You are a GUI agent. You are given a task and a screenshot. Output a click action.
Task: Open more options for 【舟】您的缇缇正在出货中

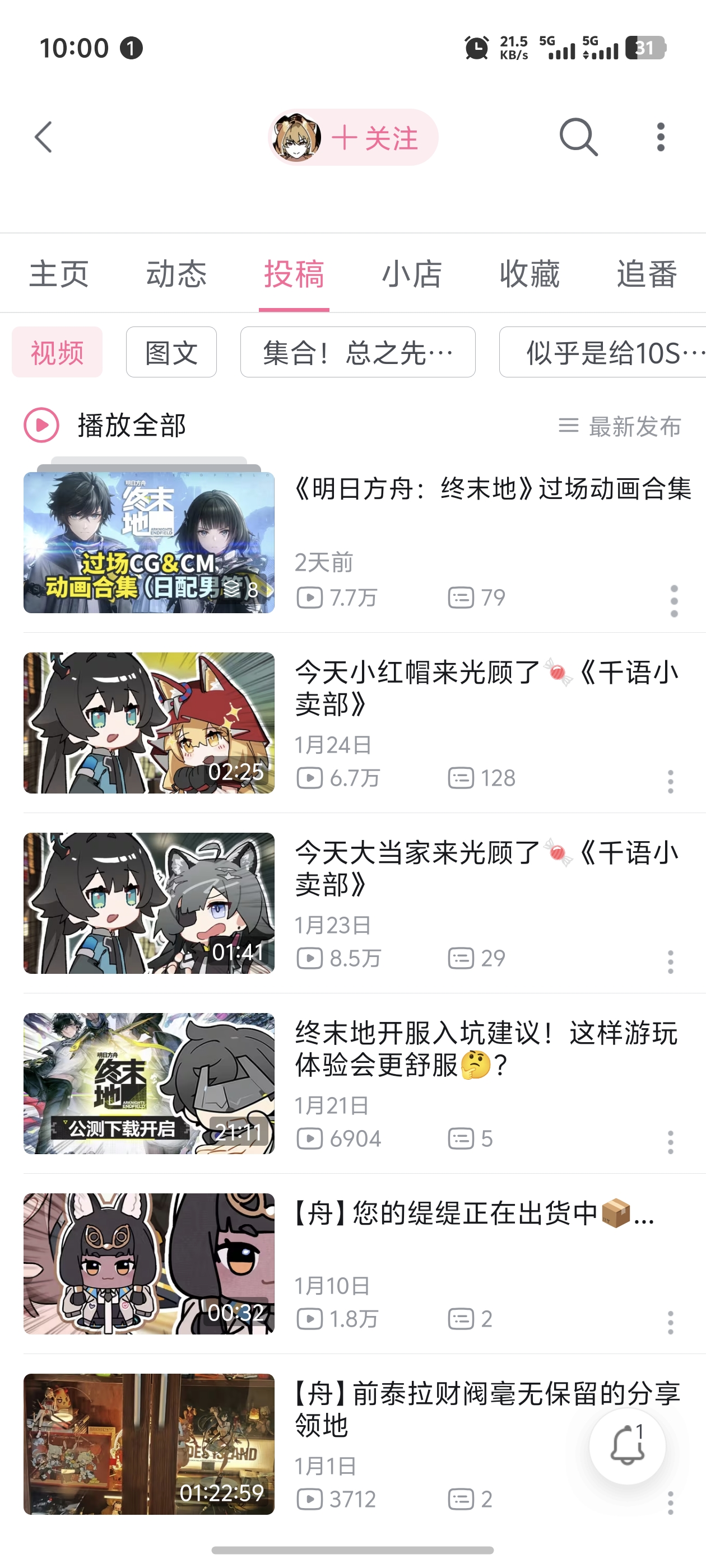coord(670,1322)
